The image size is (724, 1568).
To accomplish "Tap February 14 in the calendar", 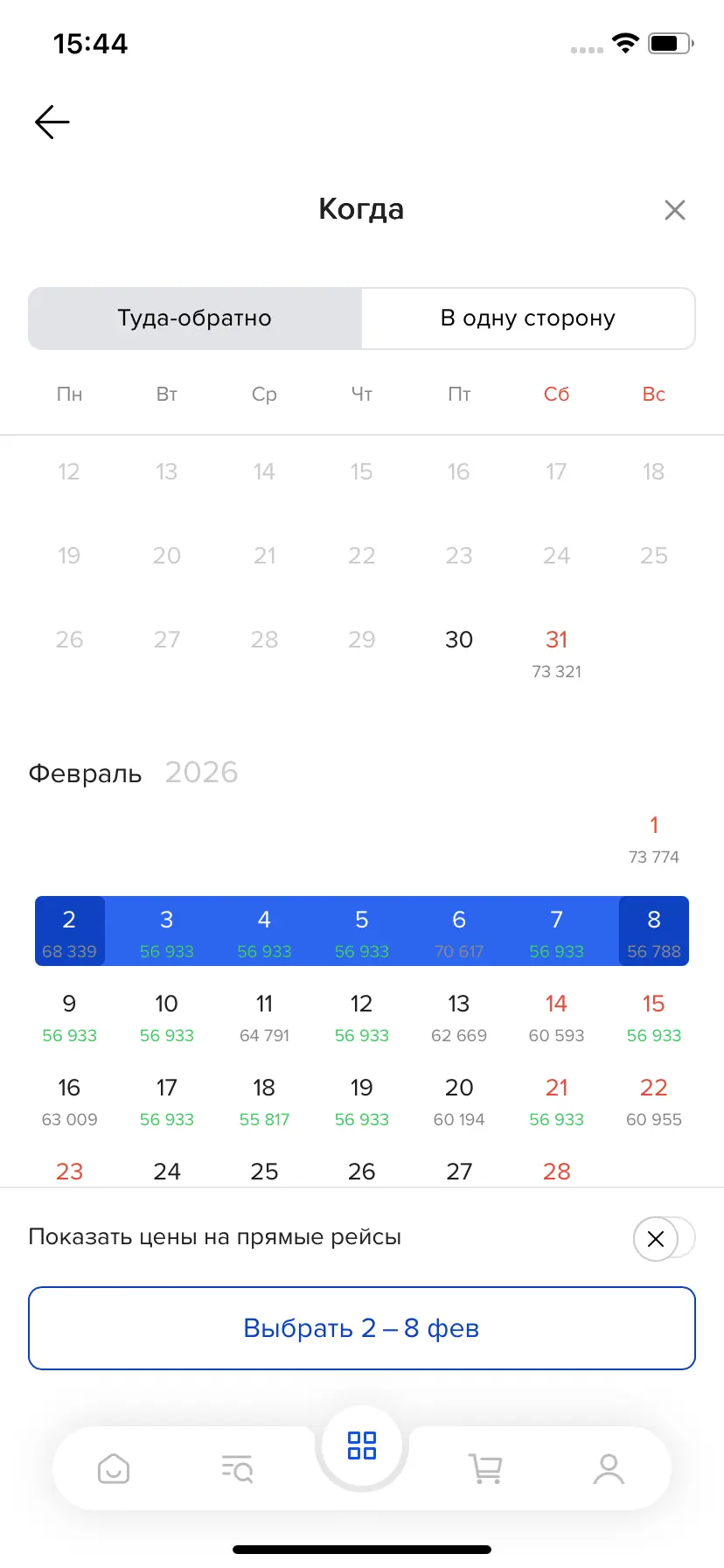I will (x=556, y=1017).
